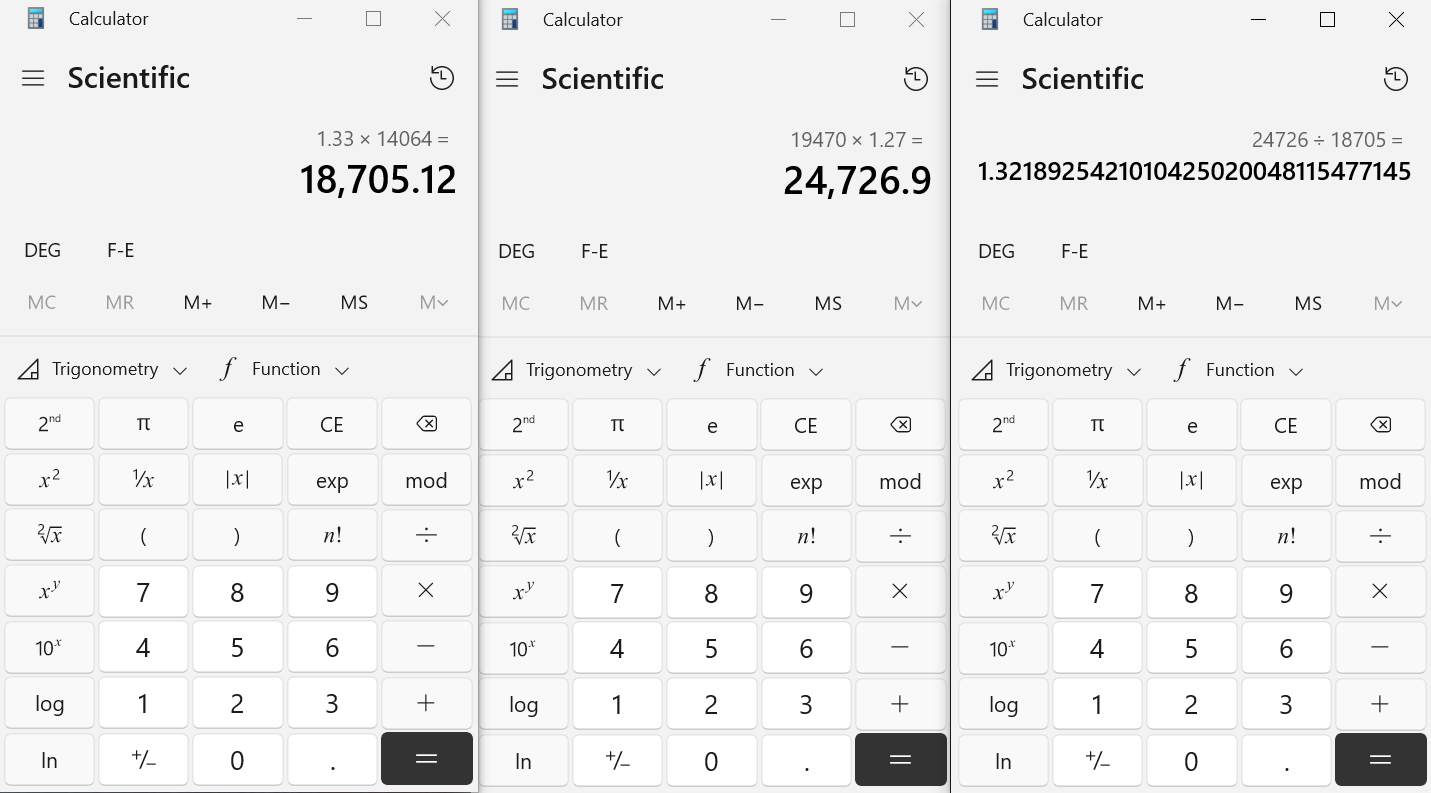Tap the π key in the 24,726.9 calculator
The image size is (1431, 793).
[x=617, y=425]
